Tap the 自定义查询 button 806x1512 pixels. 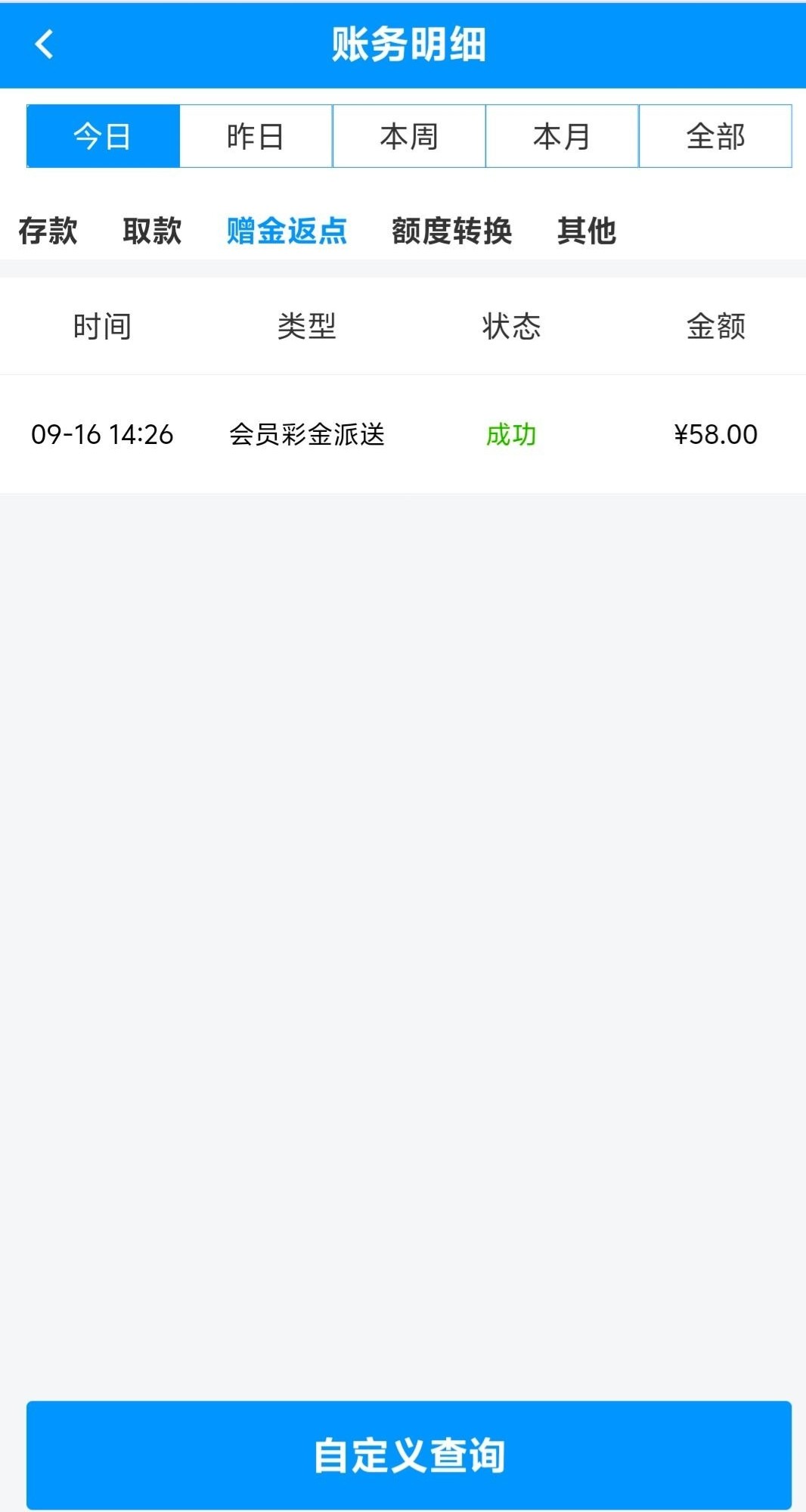click(x=409, y=1455)
